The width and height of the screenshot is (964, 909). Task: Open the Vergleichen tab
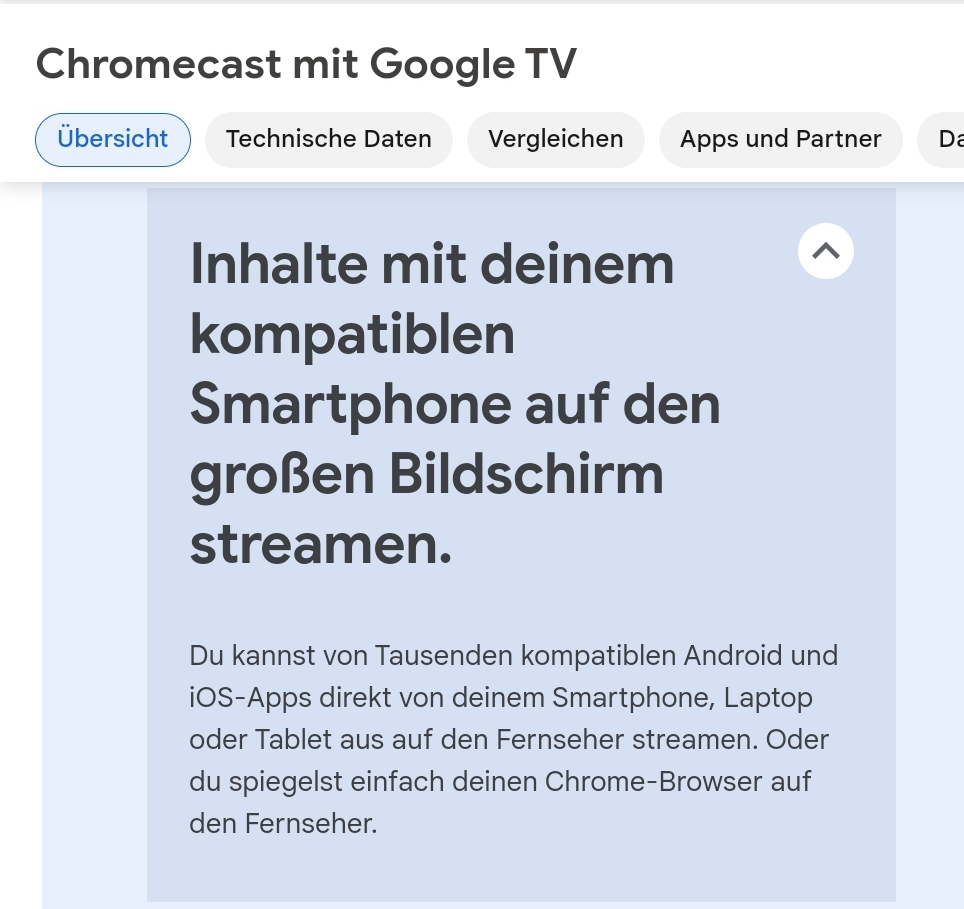pyautogui.click(x=555, y=139)
